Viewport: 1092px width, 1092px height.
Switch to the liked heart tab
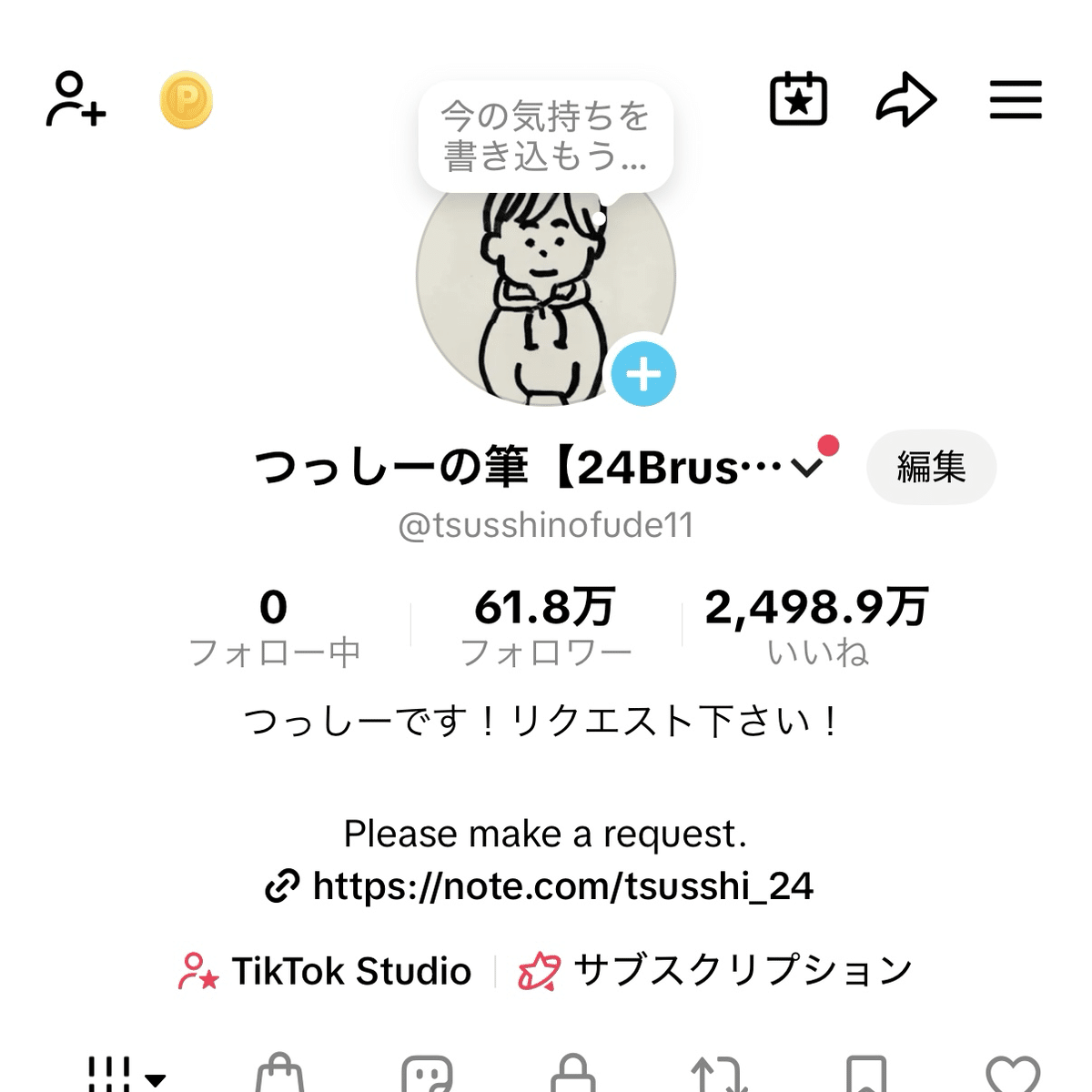pyautogui.click(x=1013, y=1074)
